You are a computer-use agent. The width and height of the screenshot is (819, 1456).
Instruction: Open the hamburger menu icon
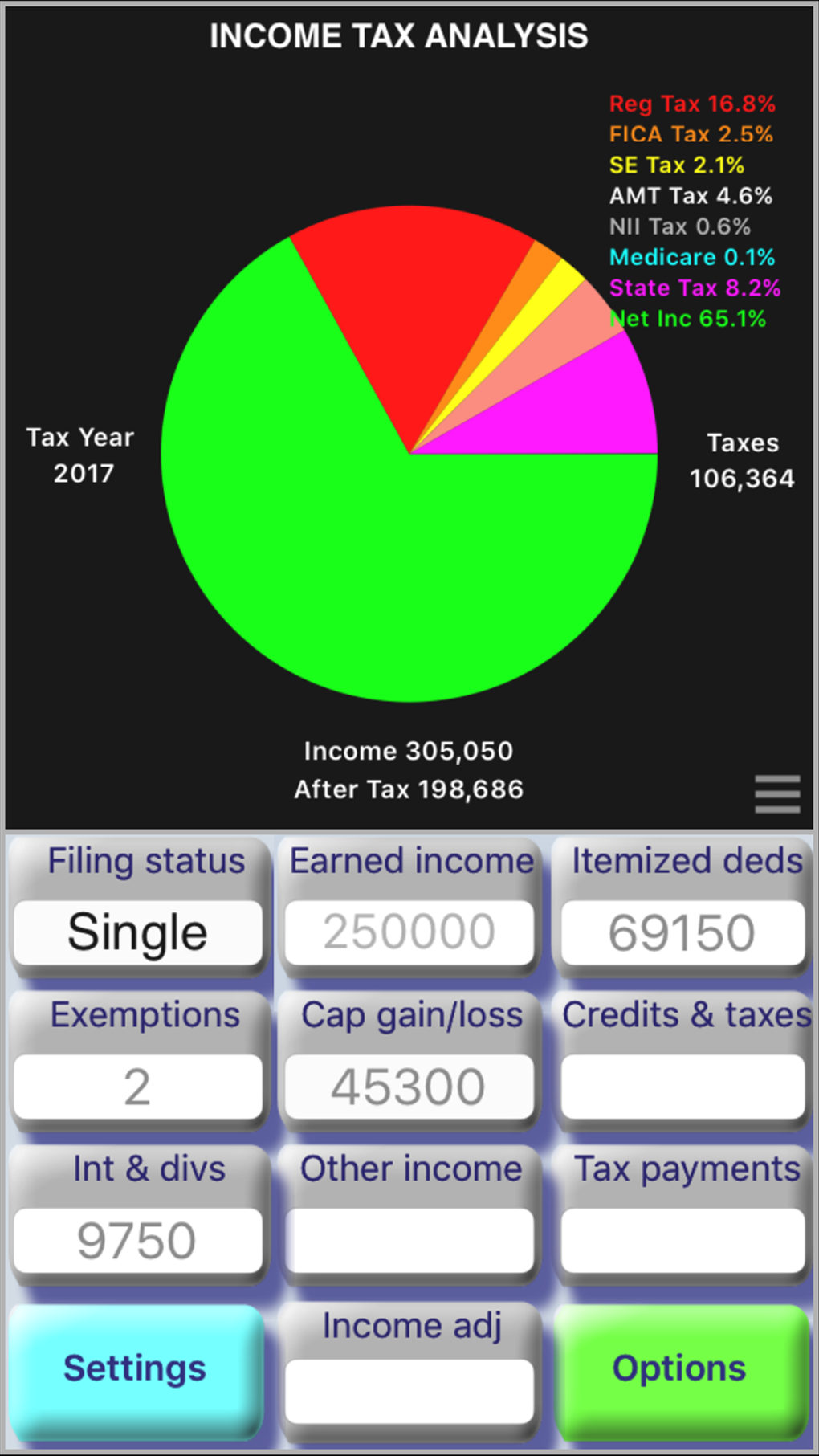[x=777, y=794]
